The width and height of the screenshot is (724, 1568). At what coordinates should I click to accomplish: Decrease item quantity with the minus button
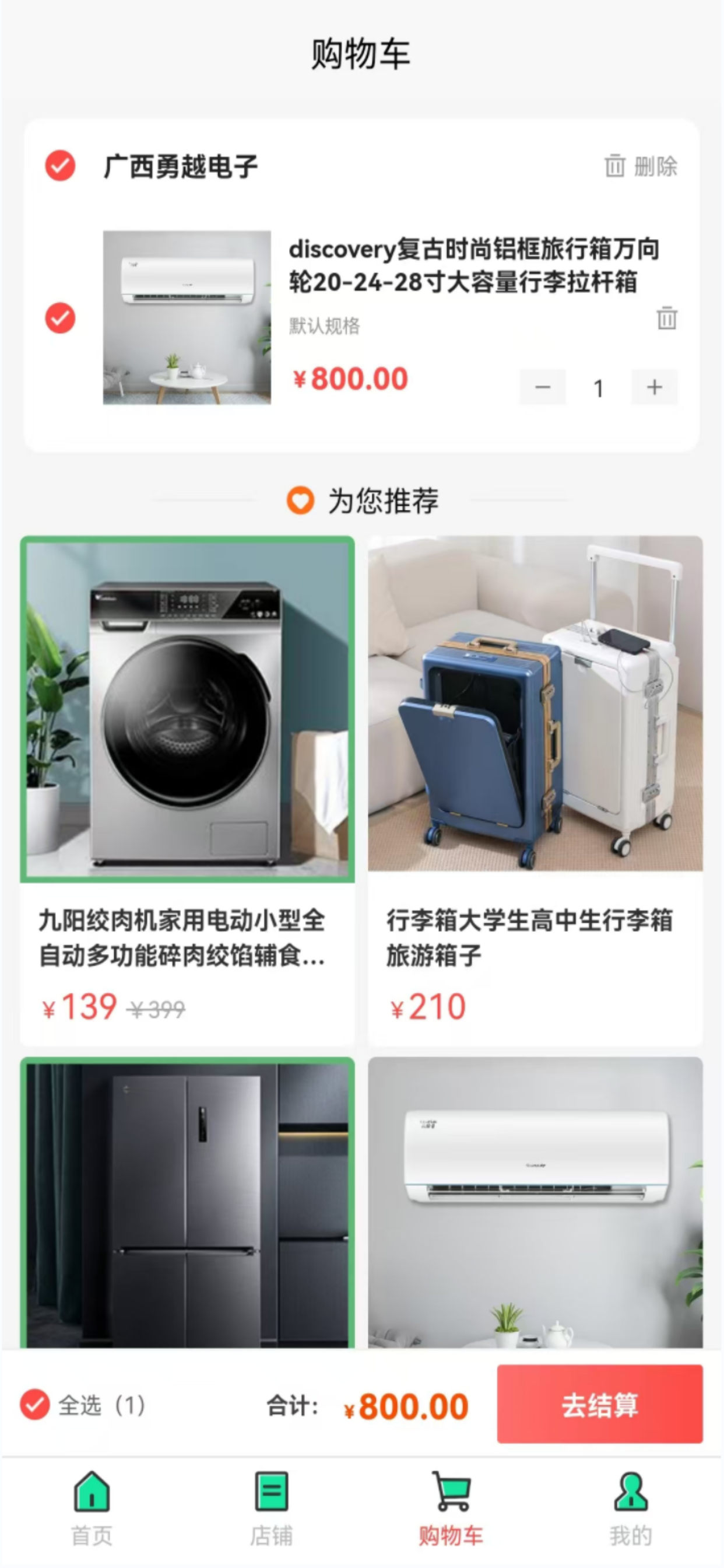pyautogui.click(x=542, y=387)
